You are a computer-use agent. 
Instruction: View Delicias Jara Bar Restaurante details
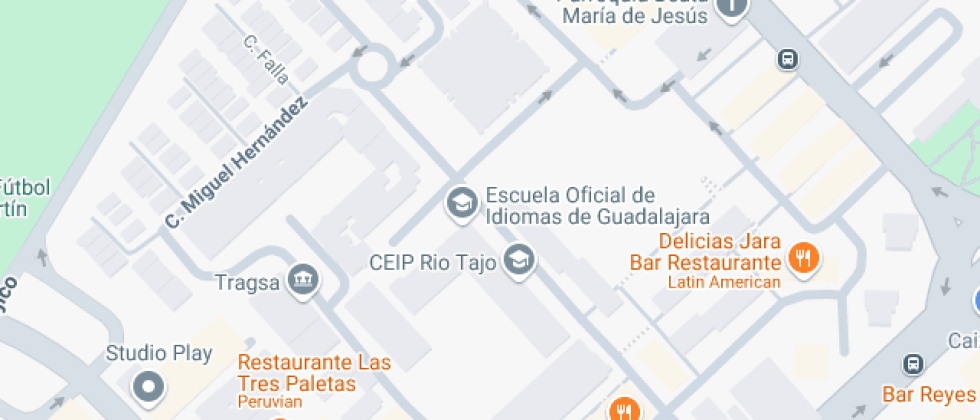803,260
